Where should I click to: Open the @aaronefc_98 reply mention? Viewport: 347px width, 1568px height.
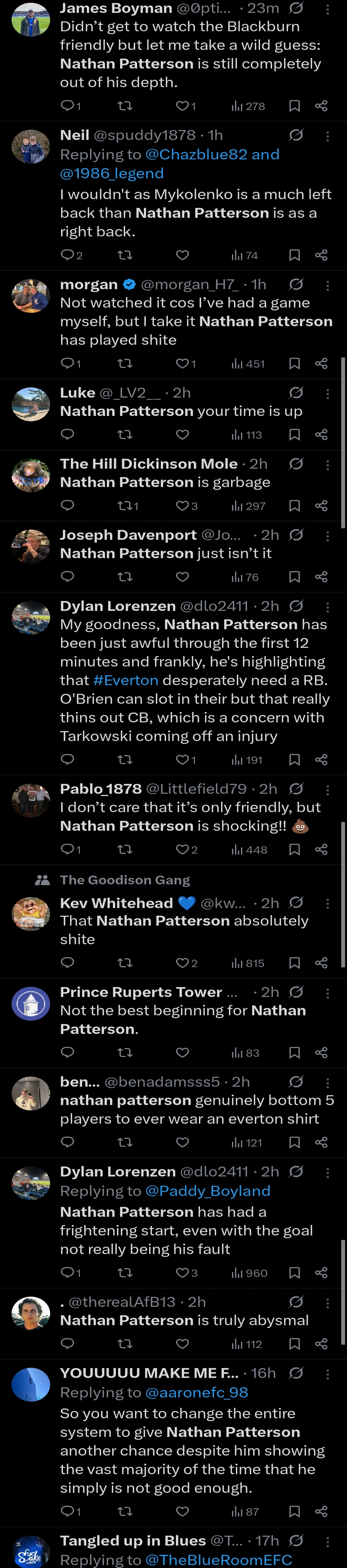coord(197,1392)
